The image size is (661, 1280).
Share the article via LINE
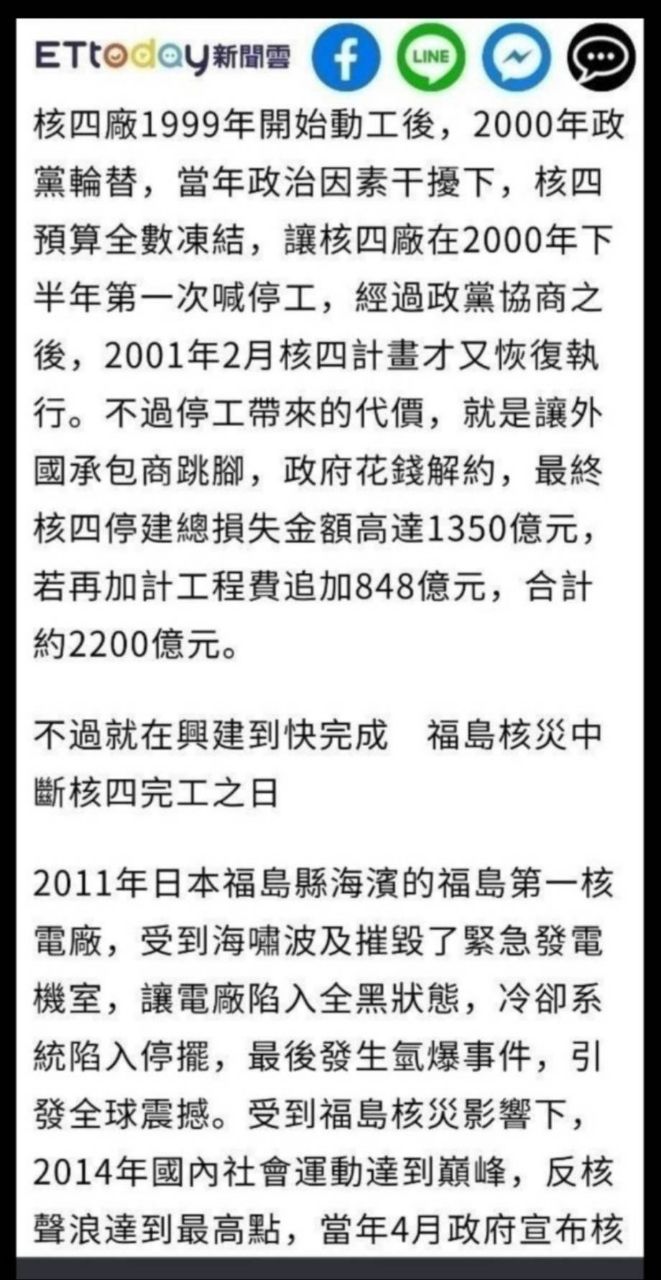(431, 57)
